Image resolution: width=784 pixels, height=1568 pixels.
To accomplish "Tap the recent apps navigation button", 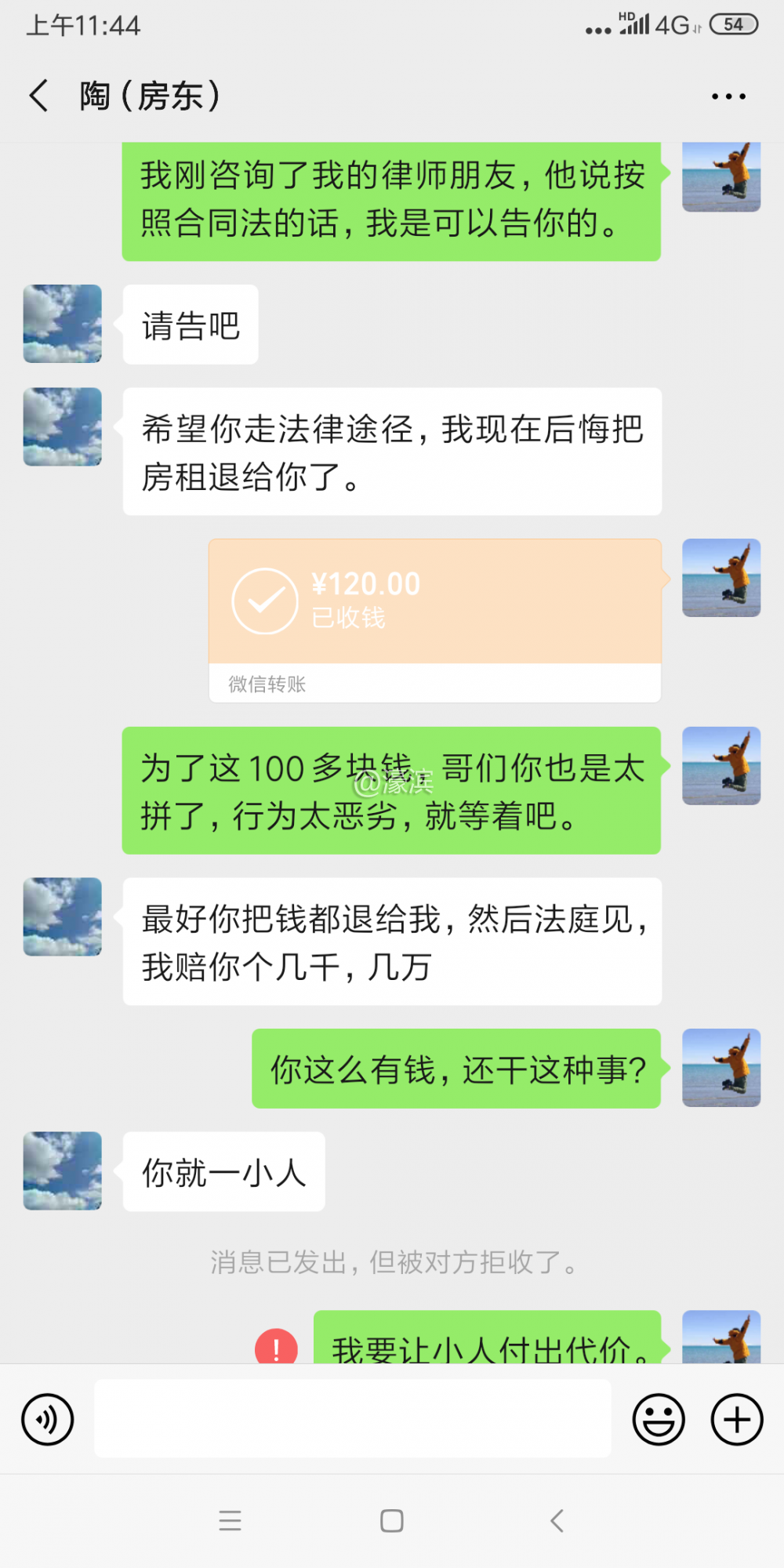I will pyautogui.click(x=230, y=1520).
